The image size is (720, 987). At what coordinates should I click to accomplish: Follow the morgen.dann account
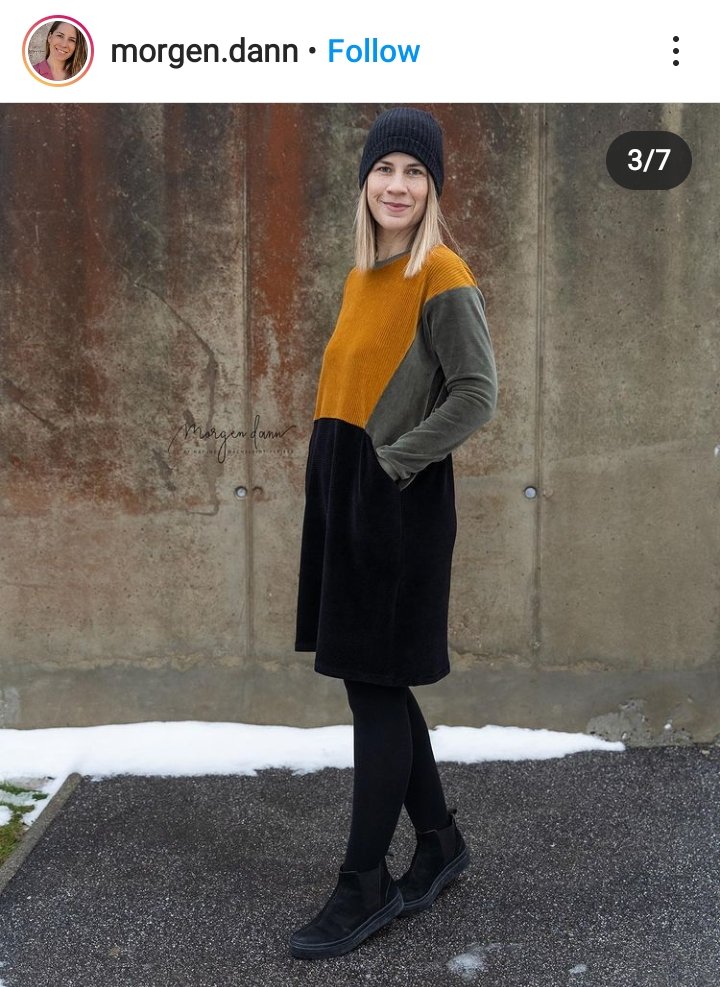374,51
